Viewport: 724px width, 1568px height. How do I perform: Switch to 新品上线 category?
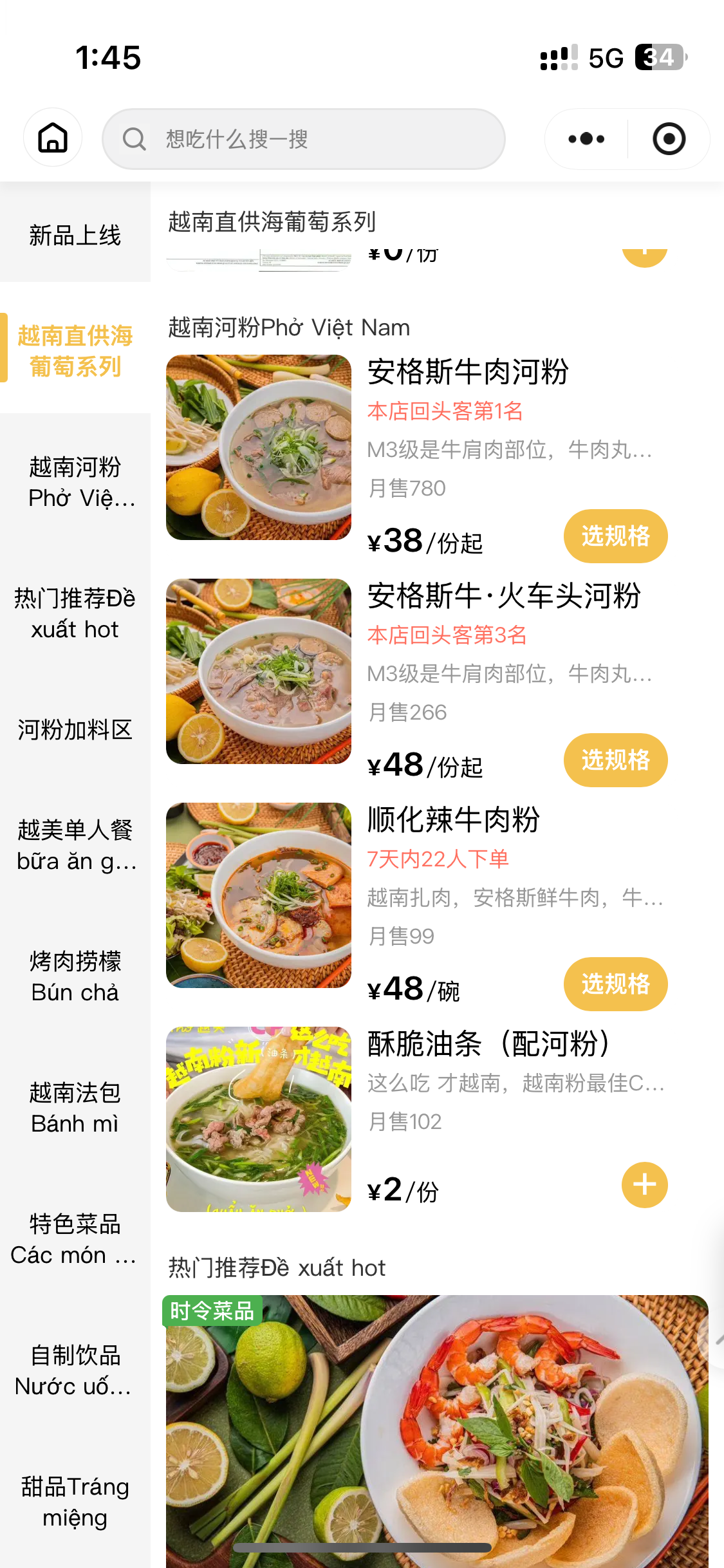pyautogui.click(x=75, y=235)
